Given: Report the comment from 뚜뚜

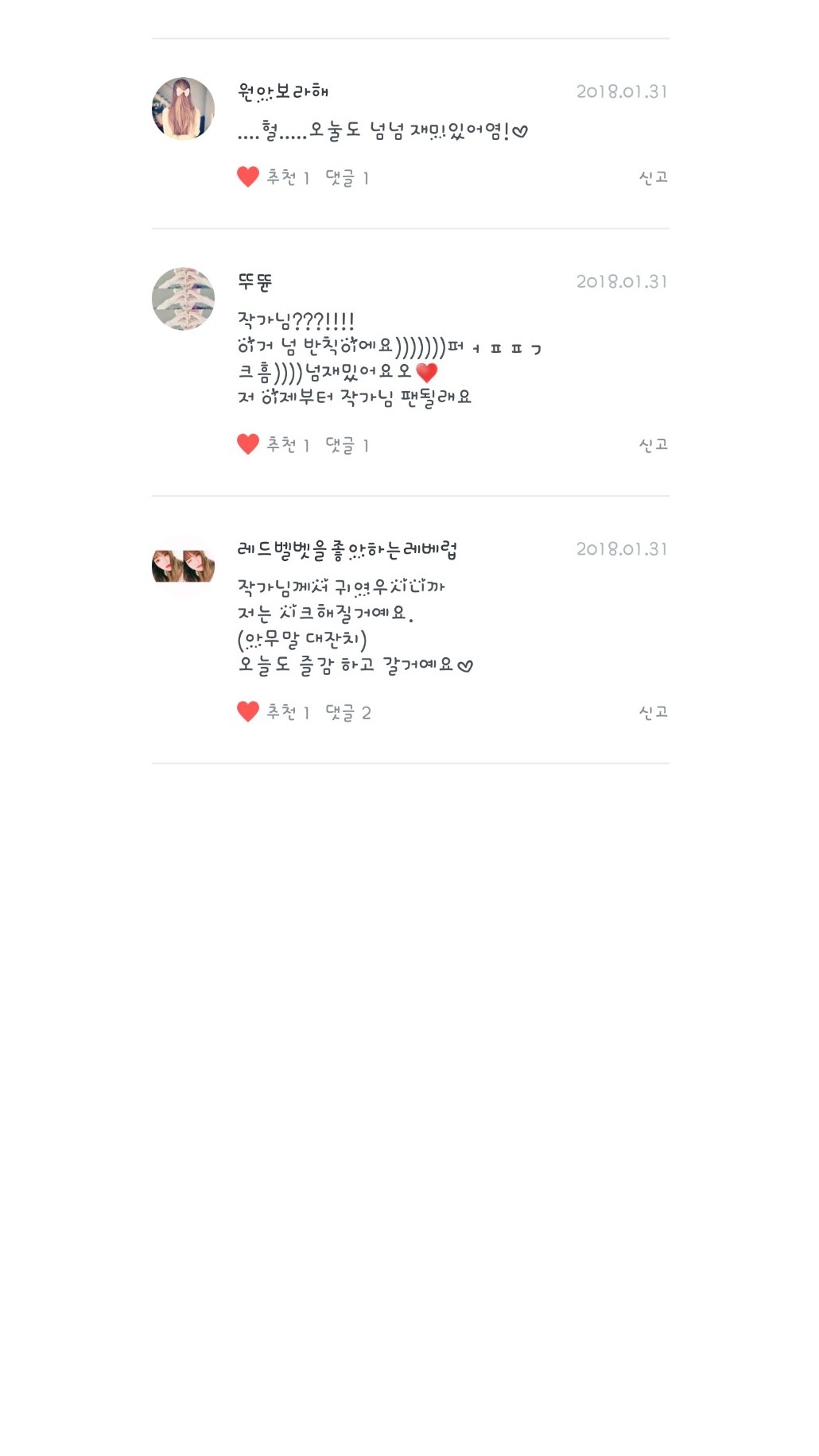Looking at the screenshot, I should click(x=653, y=445).
